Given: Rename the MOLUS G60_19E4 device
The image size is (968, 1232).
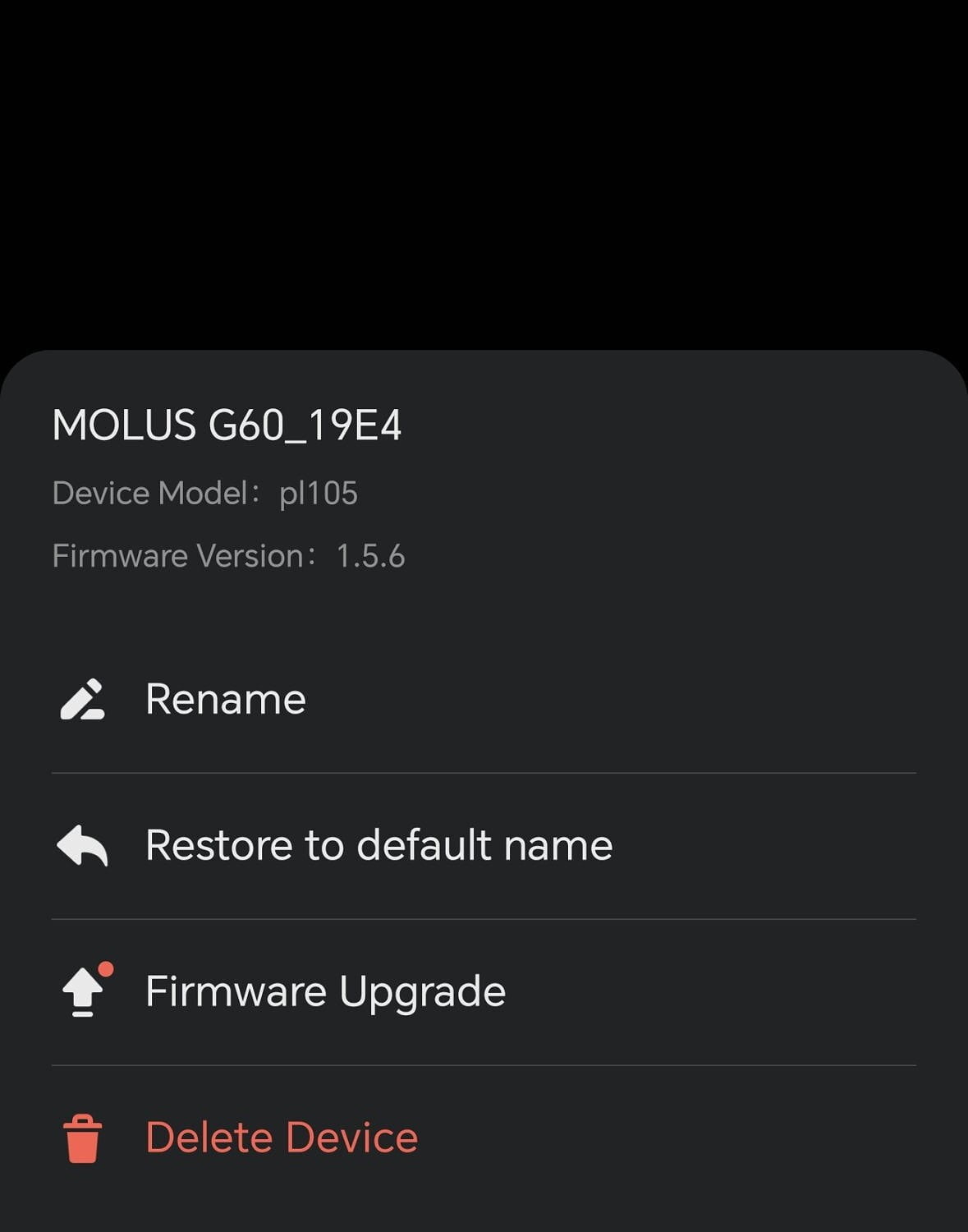Looking at the screenshot, I should 225,700.
